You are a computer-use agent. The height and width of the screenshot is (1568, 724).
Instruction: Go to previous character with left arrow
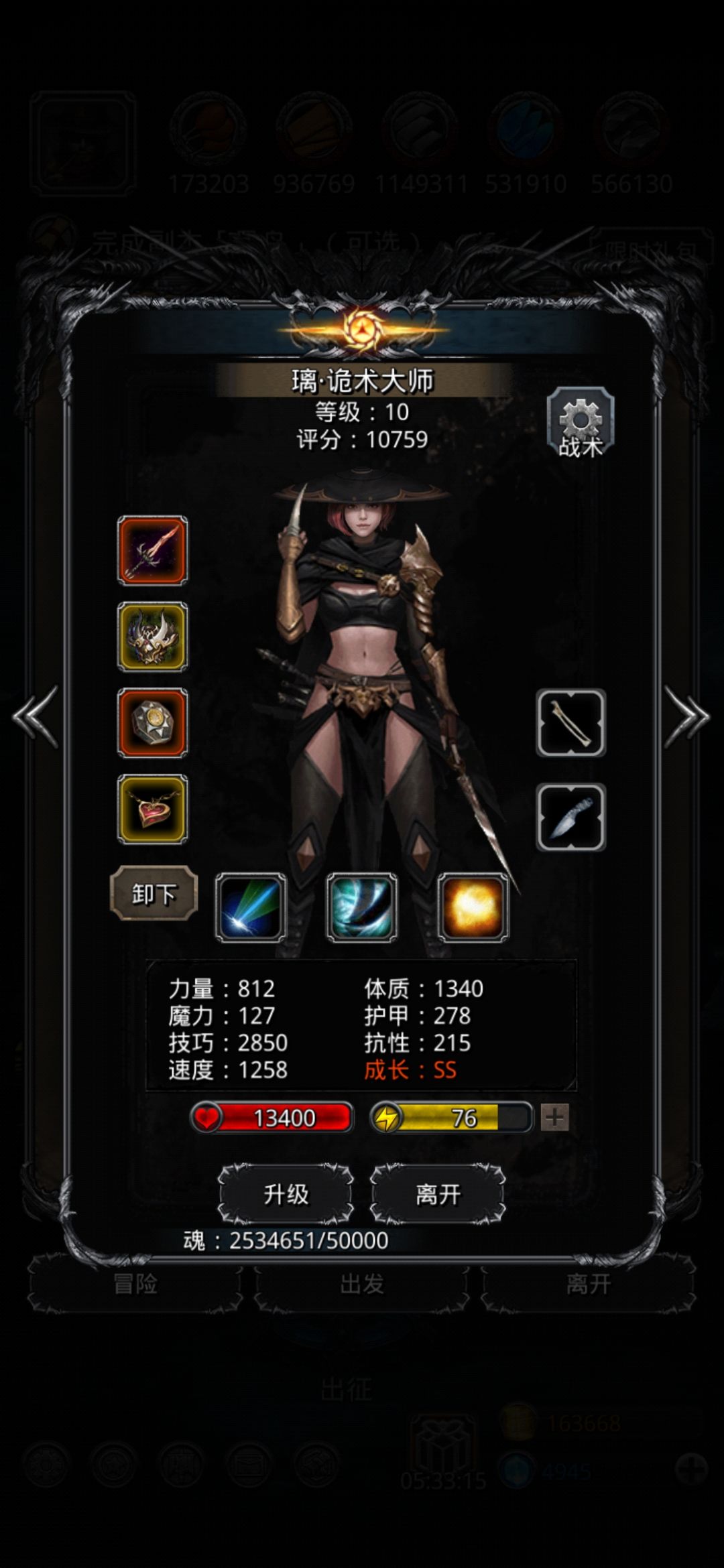[35, 716]
